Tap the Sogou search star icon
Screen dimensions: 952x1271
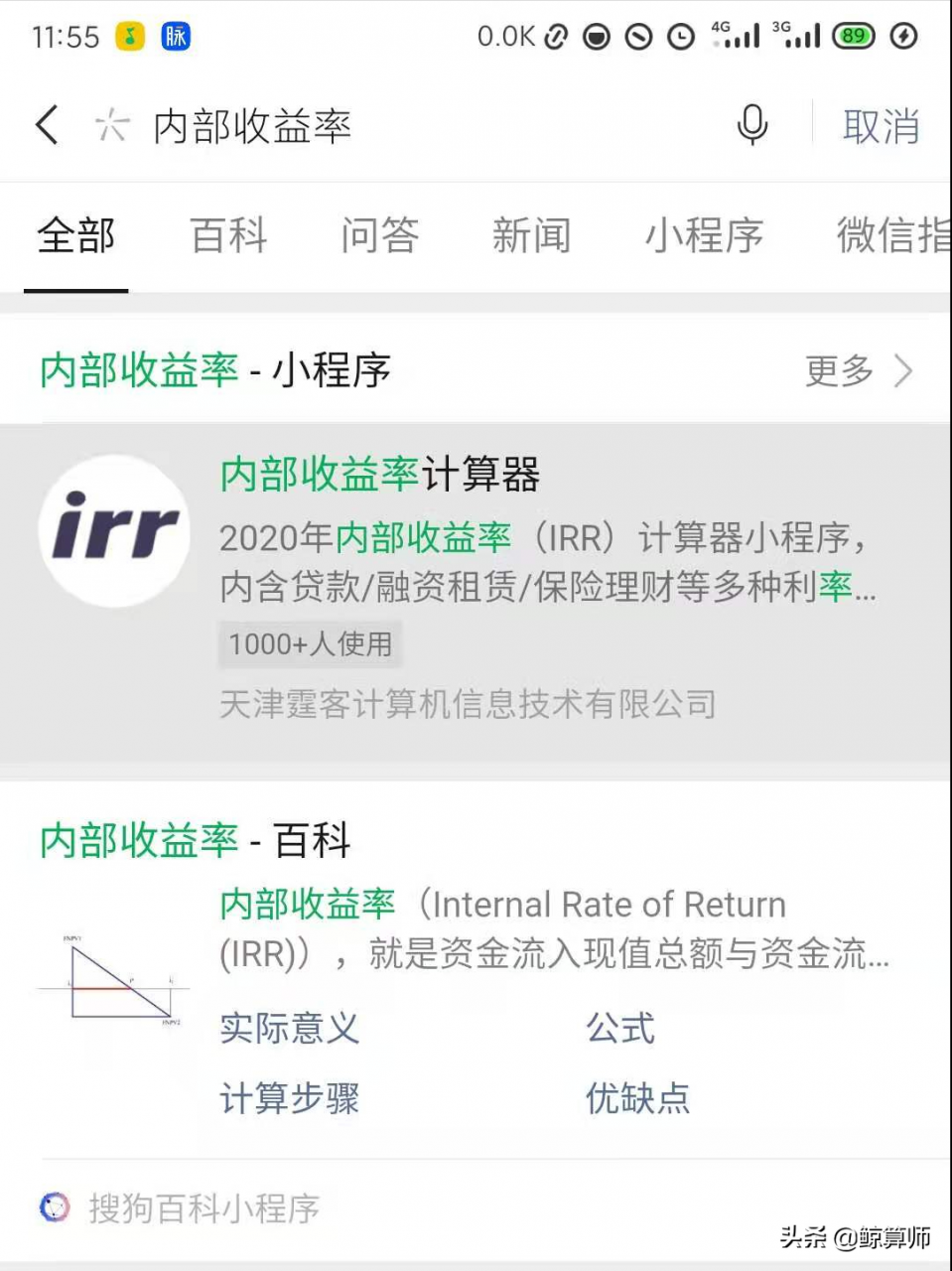[110, 125]
